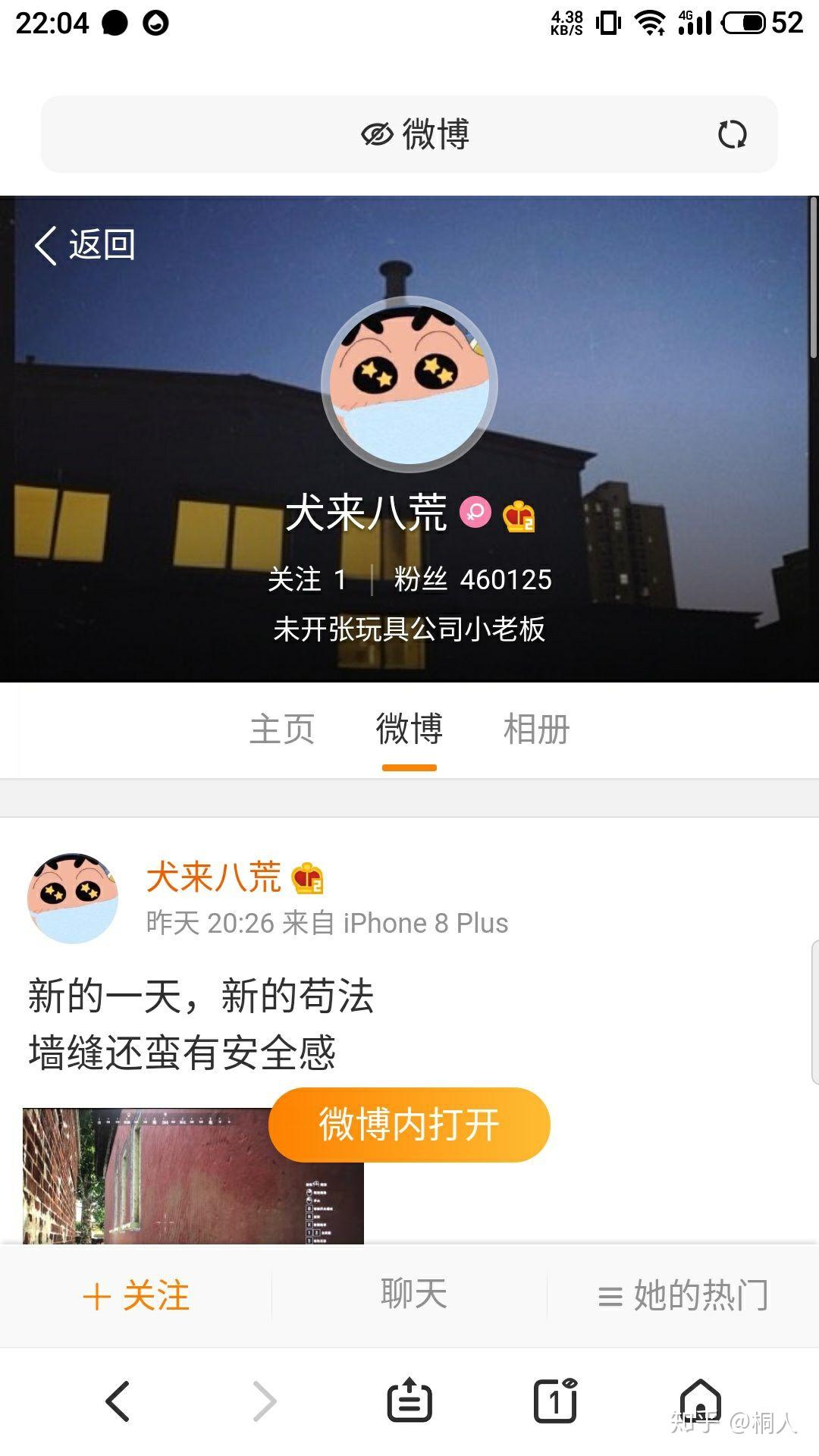Go to the browser home page
The image size is (819, 1456).
point(700,1398)
